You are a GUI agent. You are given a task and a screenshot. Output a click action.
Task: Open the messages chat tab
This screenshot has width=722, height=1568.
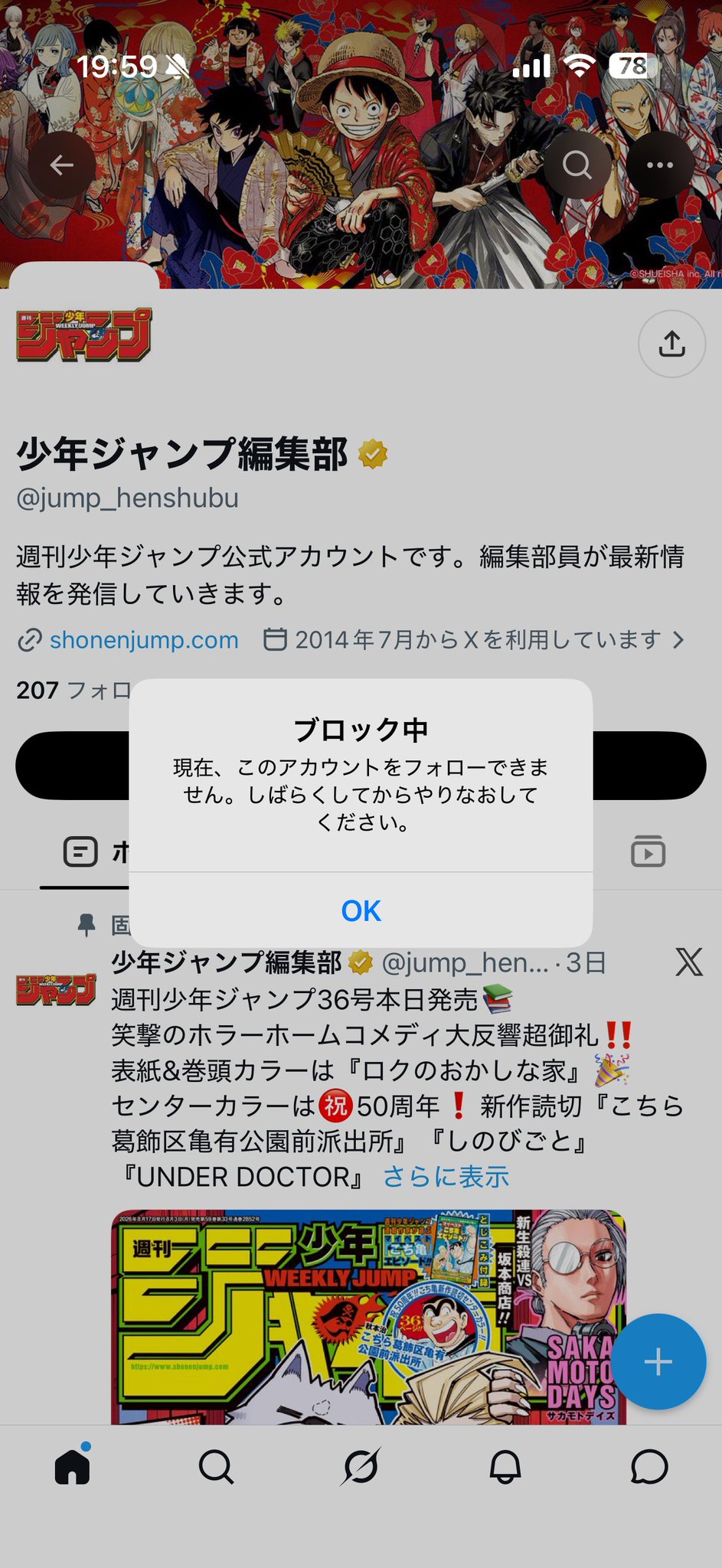coord(649,1468)
